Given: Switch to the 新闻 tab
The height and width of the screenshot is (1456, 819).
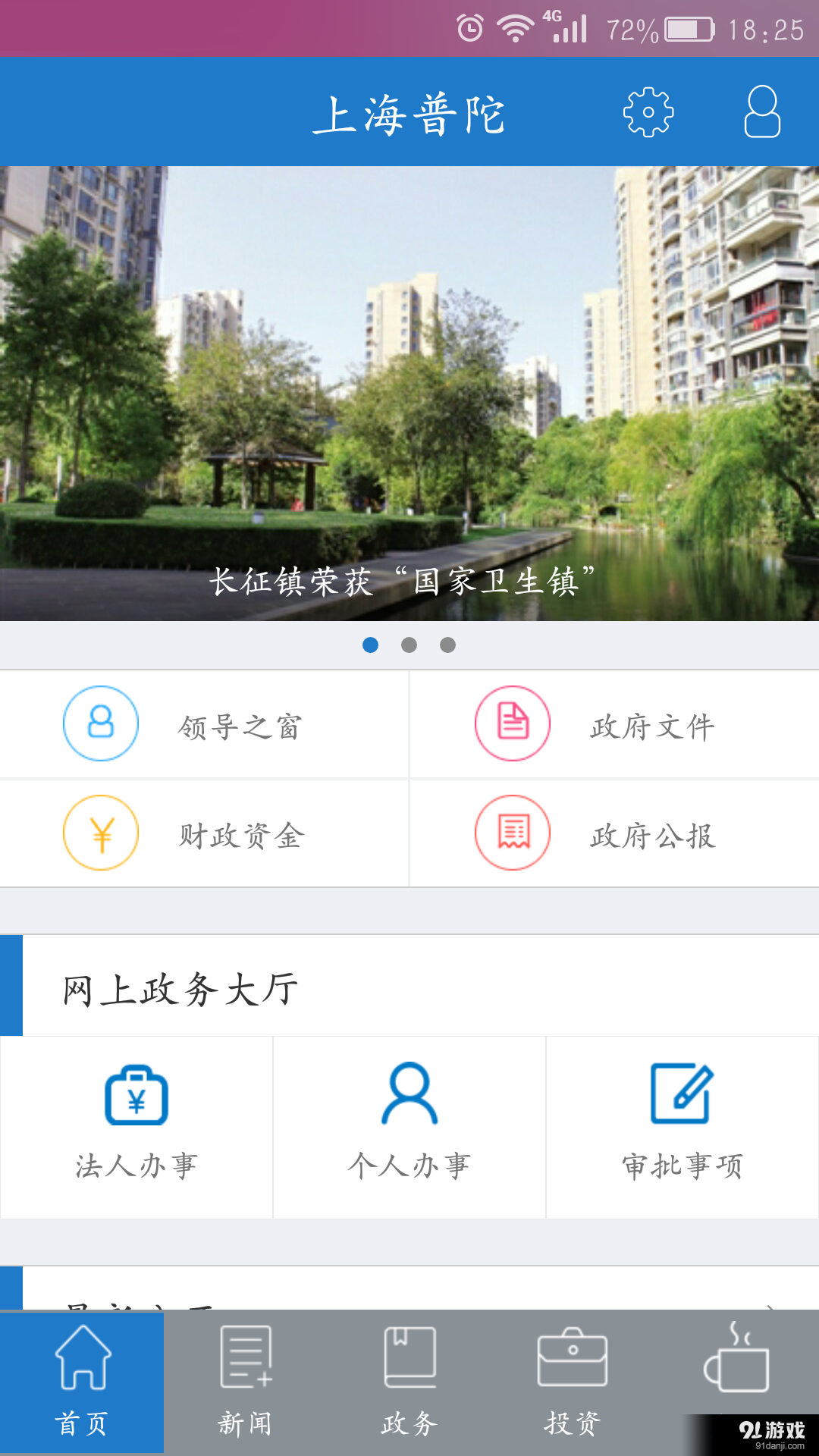Looking at the screenshot, I should click(x=246, y=1380).
